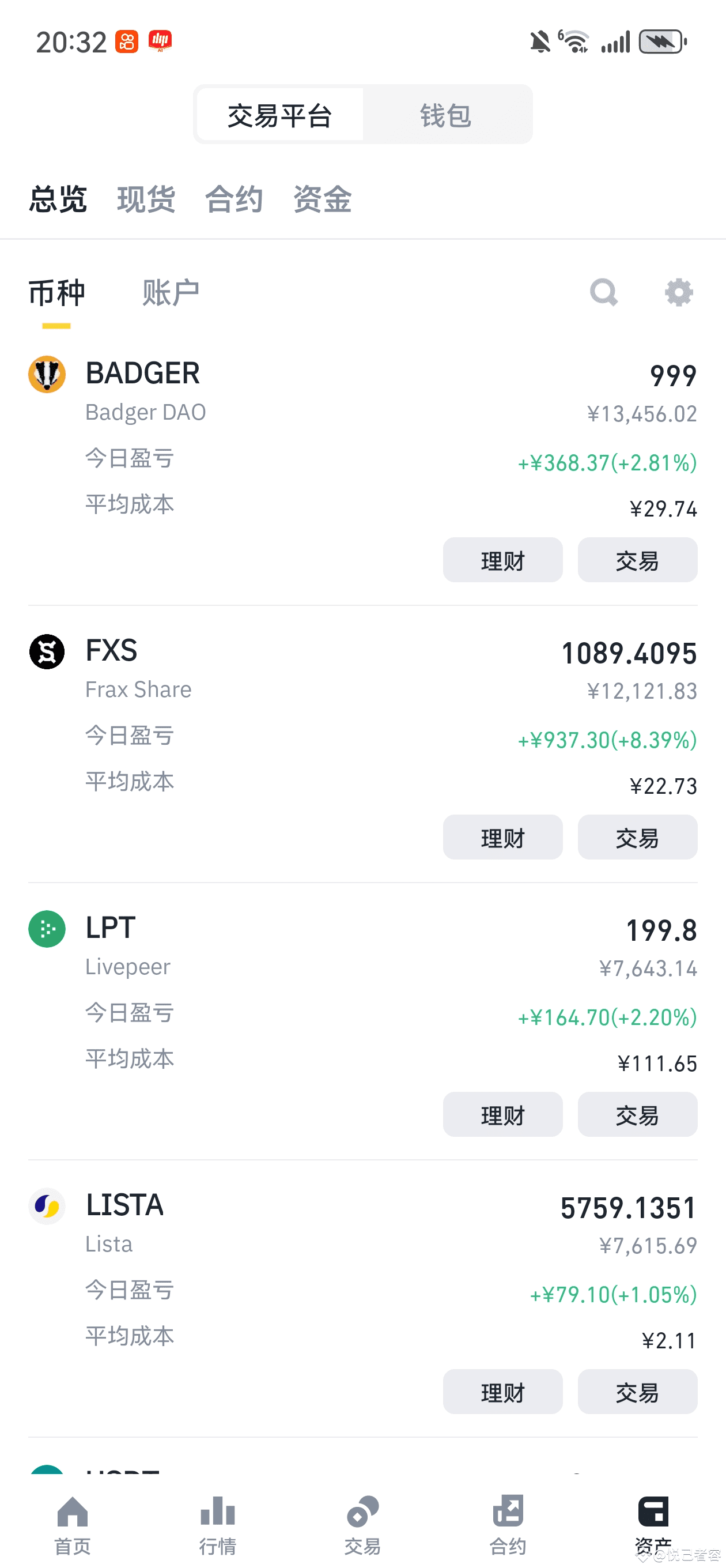Tap 理财 for FXS
Screen dimensions: 726x1568
click(502, 837)
